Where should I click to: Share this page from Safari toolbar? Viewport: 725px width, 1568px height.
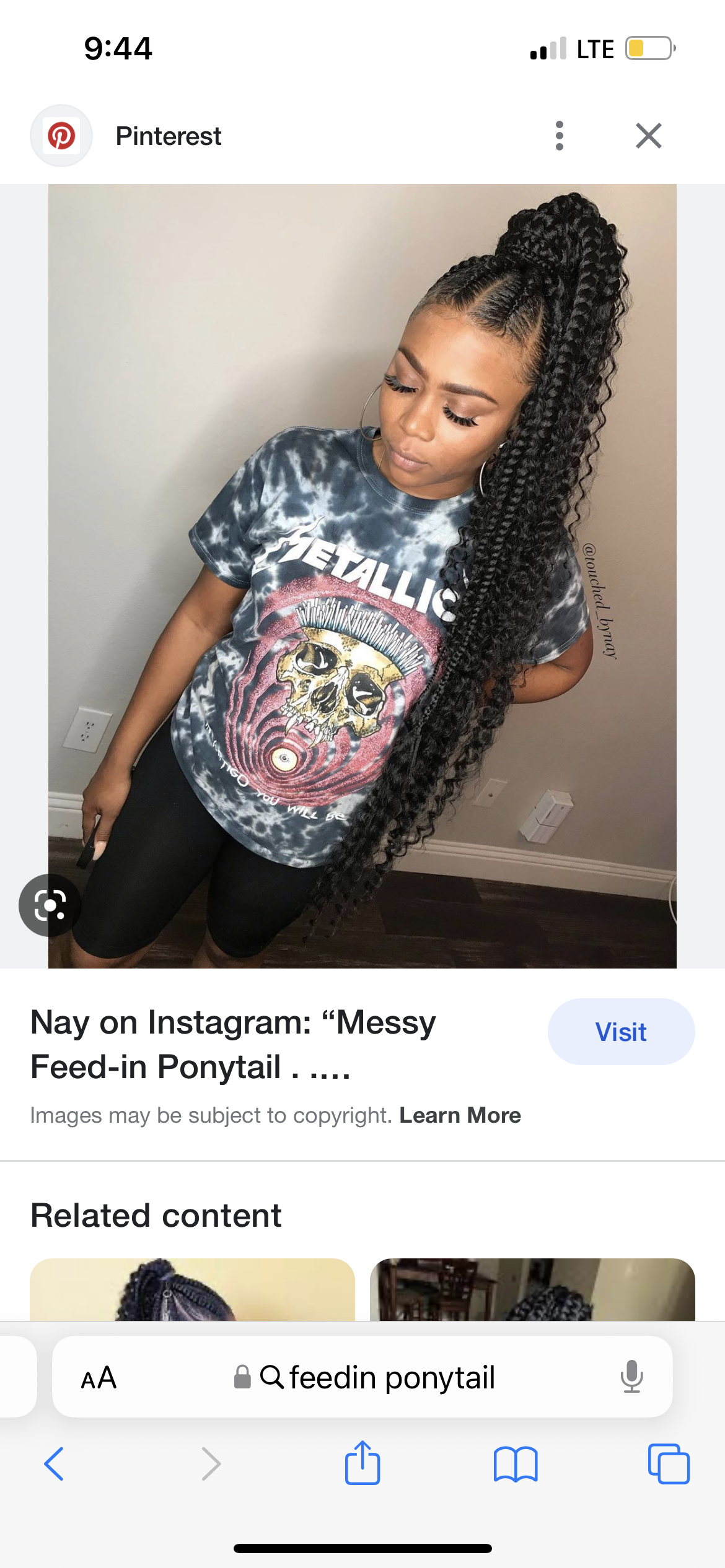point(362,1463)
